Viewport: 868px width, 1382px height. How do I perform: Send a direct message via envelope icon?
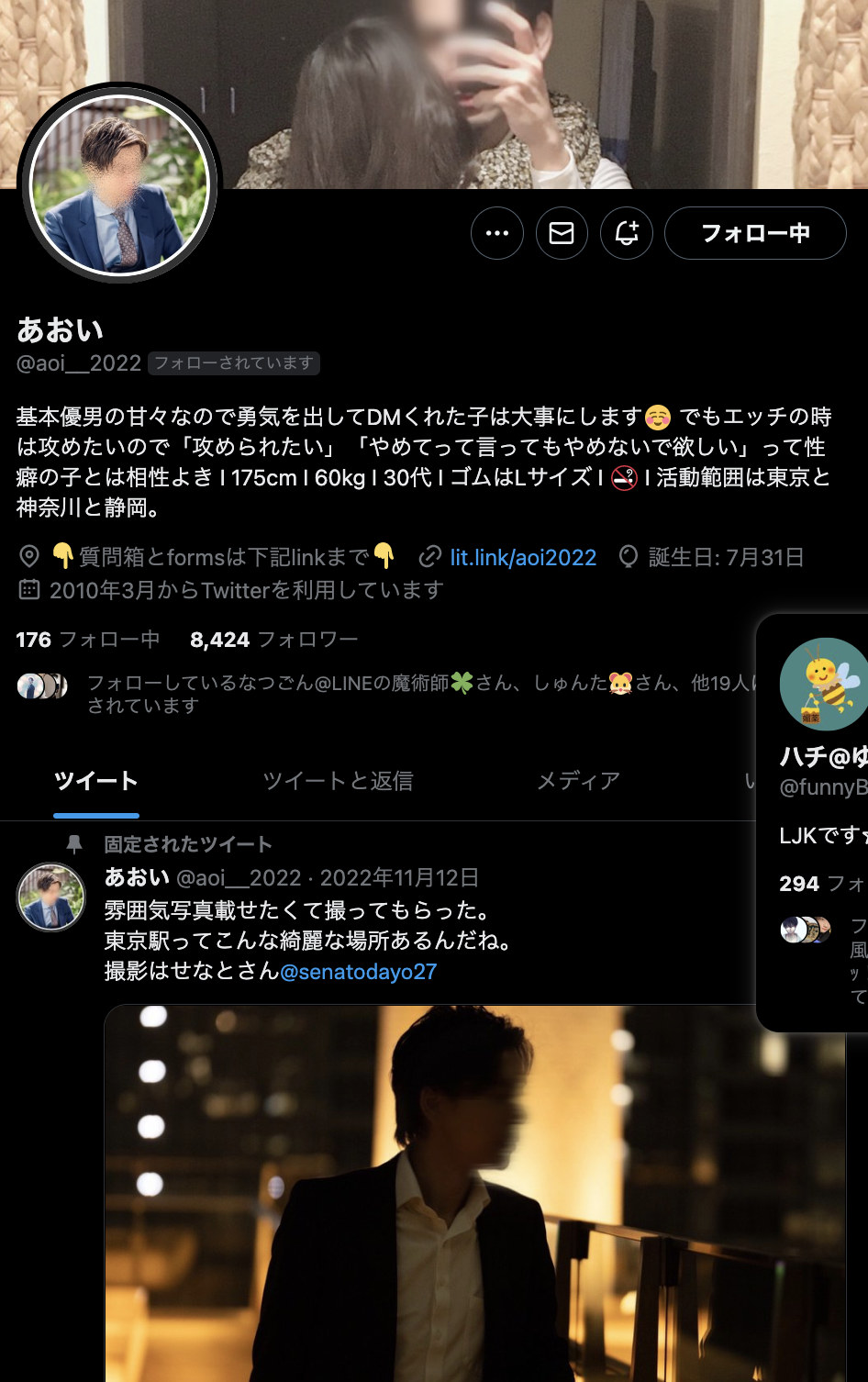tap(562, 233)
